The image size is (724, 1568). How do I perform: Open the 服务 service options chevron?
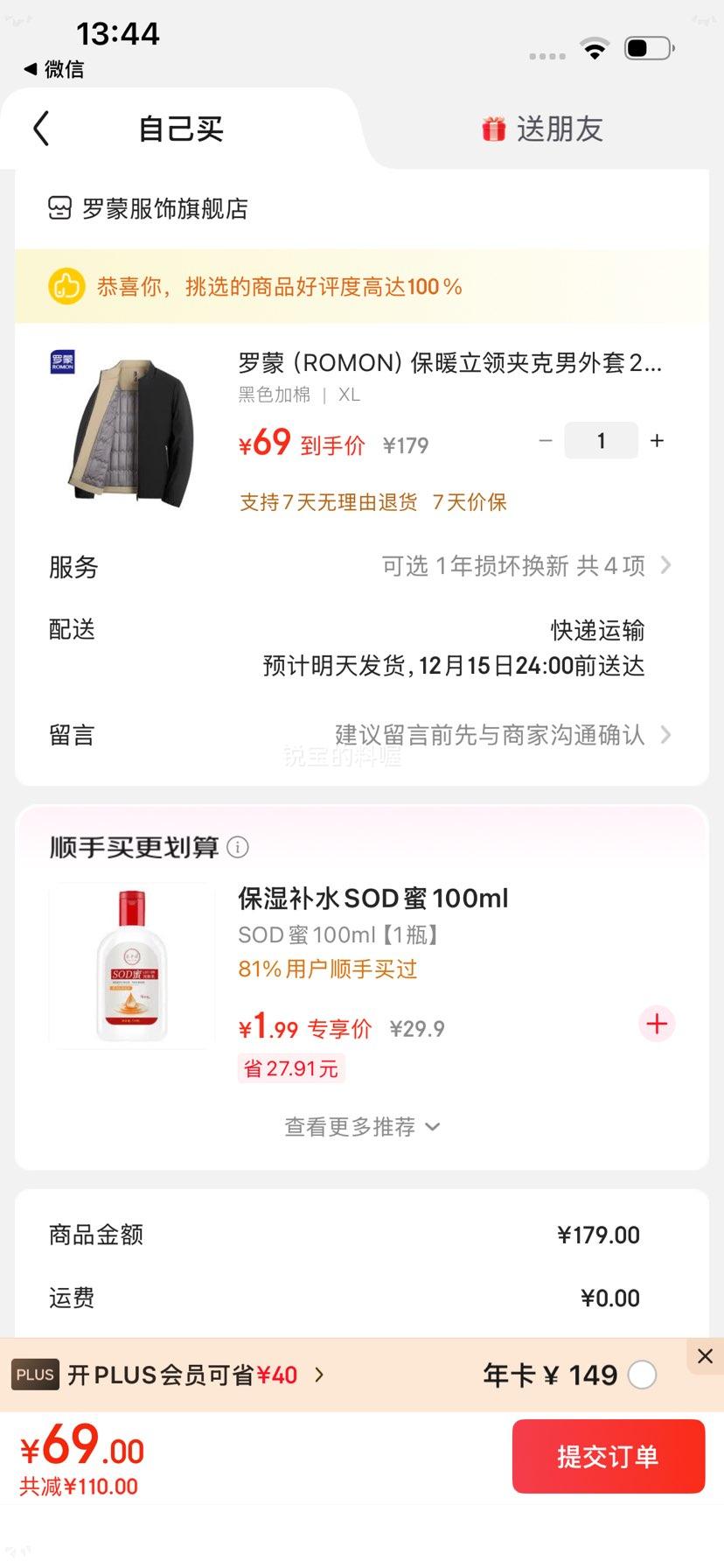[666, 566]
